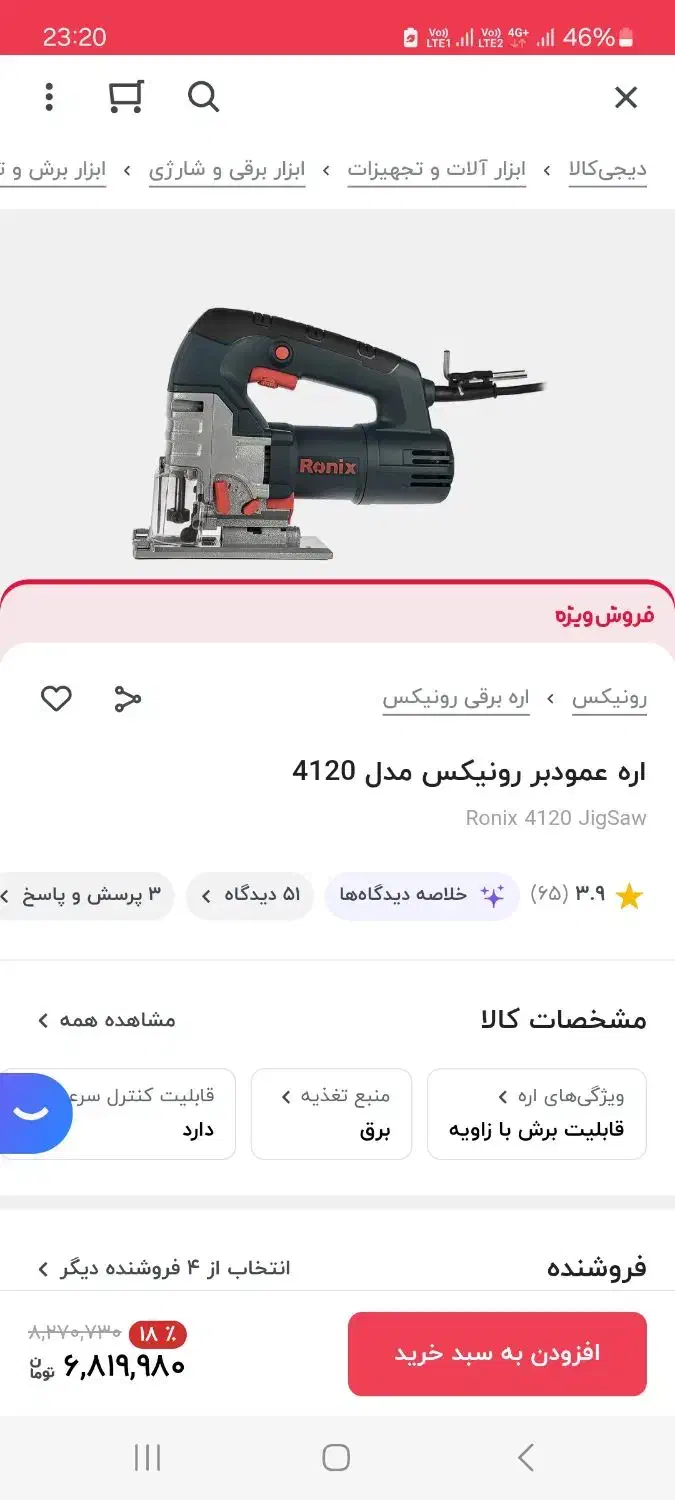Open the Ronix jigsaw product image
Screen dimensions: 675x1500
[x=337, y=430]
